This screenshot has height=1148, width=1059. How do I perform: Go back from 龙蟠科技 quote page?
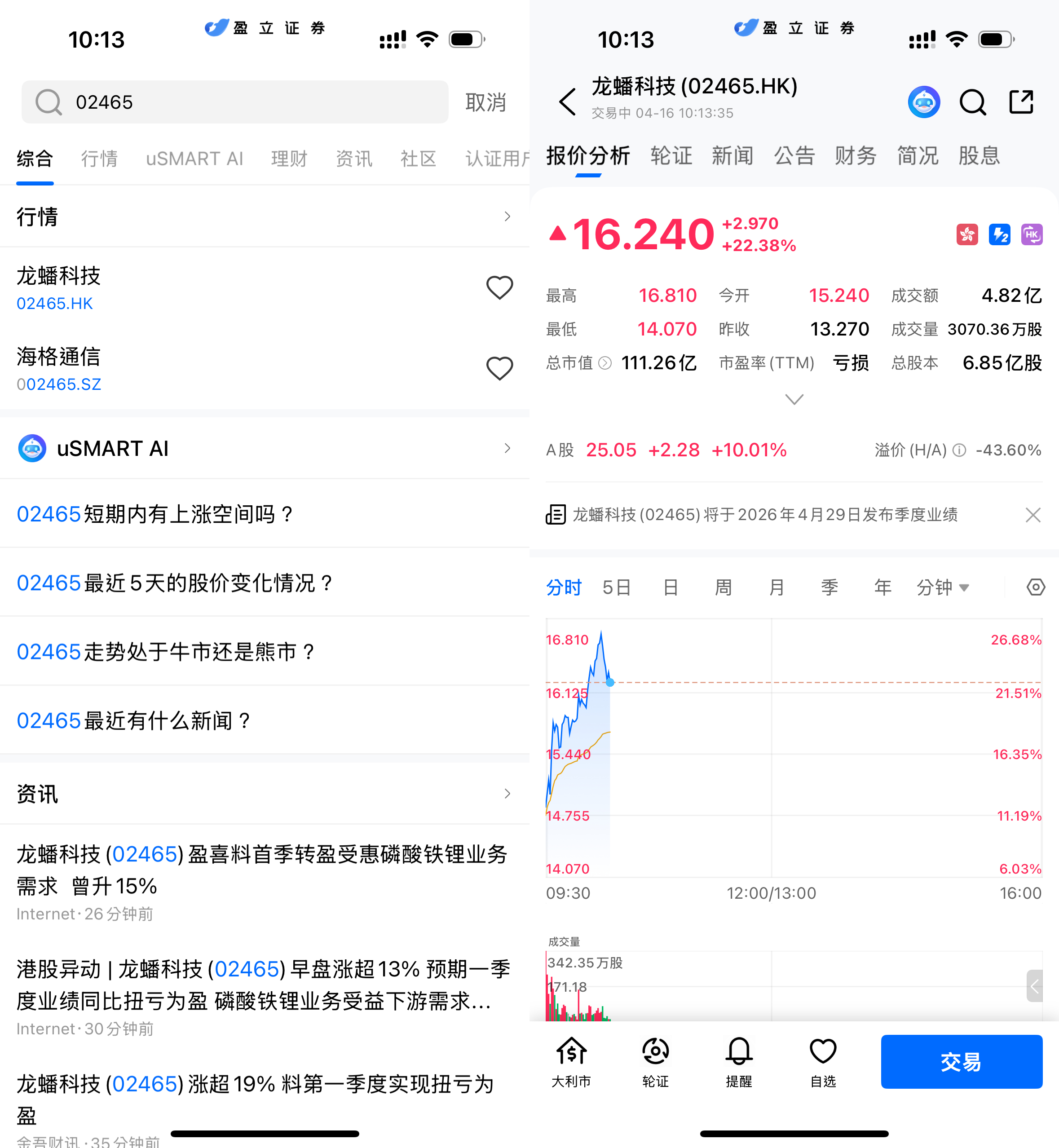(x=567, y=102)
